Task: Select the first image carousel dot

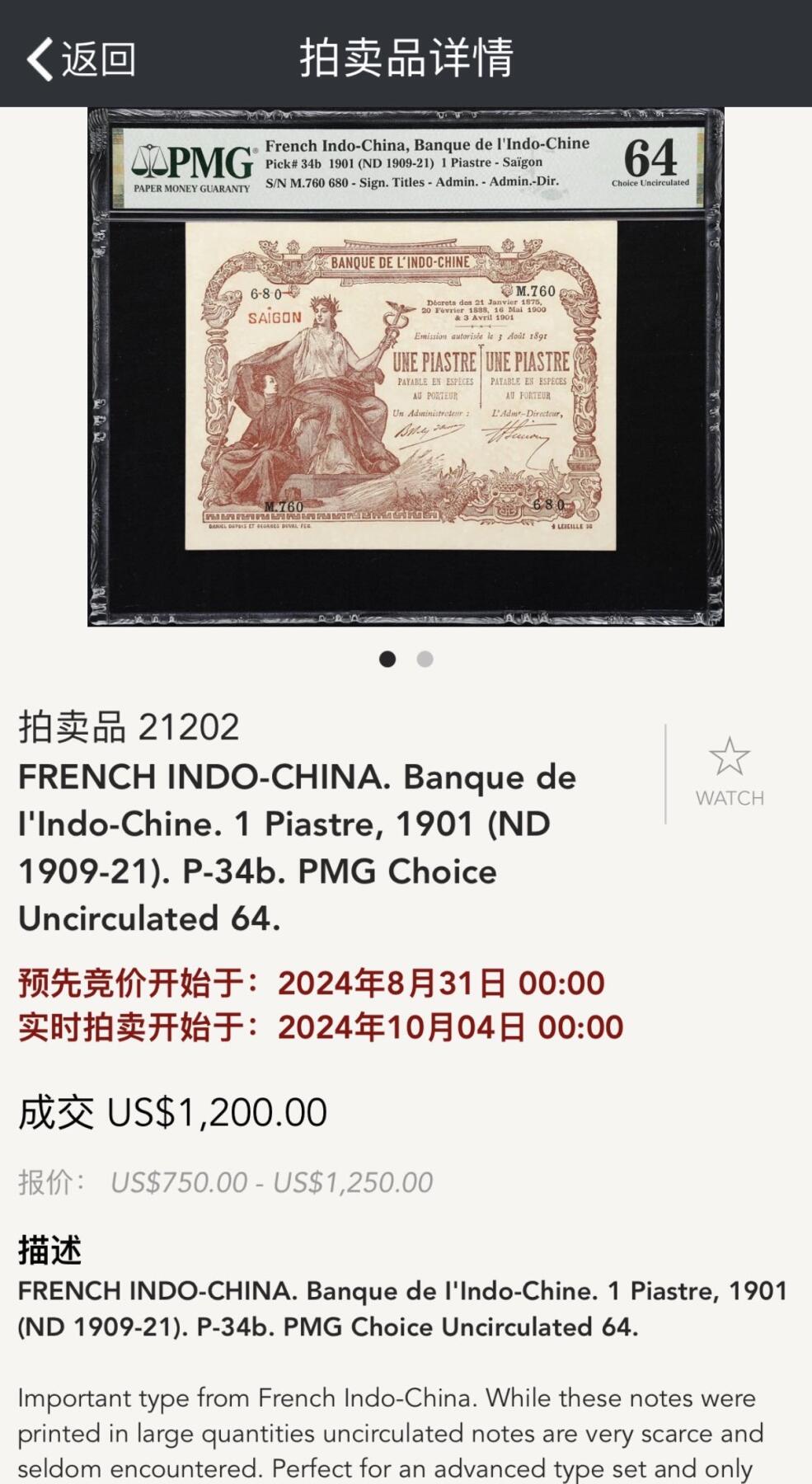Action: coord(387,658)
